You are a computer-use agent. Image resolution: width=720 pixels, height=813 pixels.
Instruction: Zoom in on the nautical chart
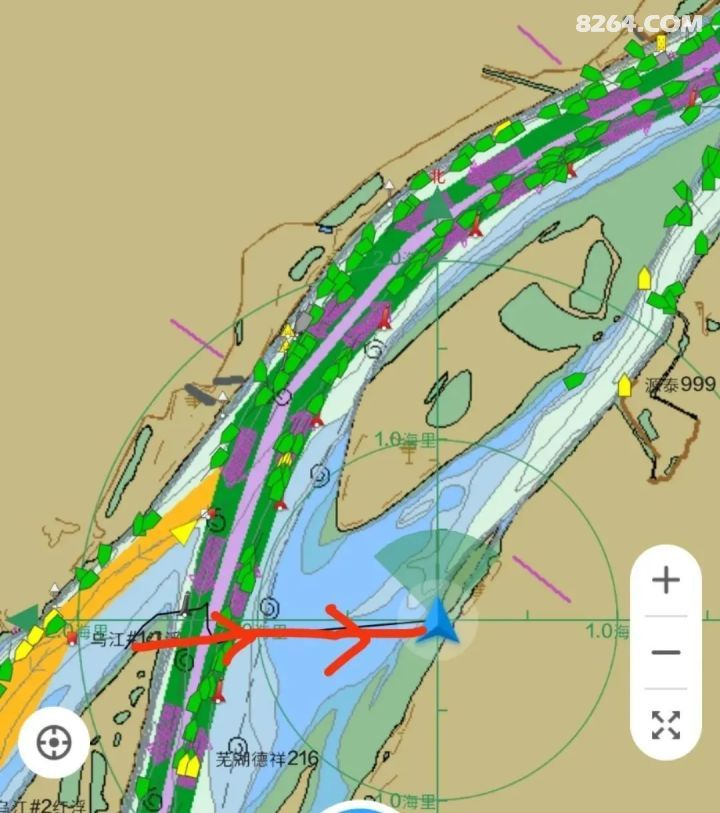(665, 580)
